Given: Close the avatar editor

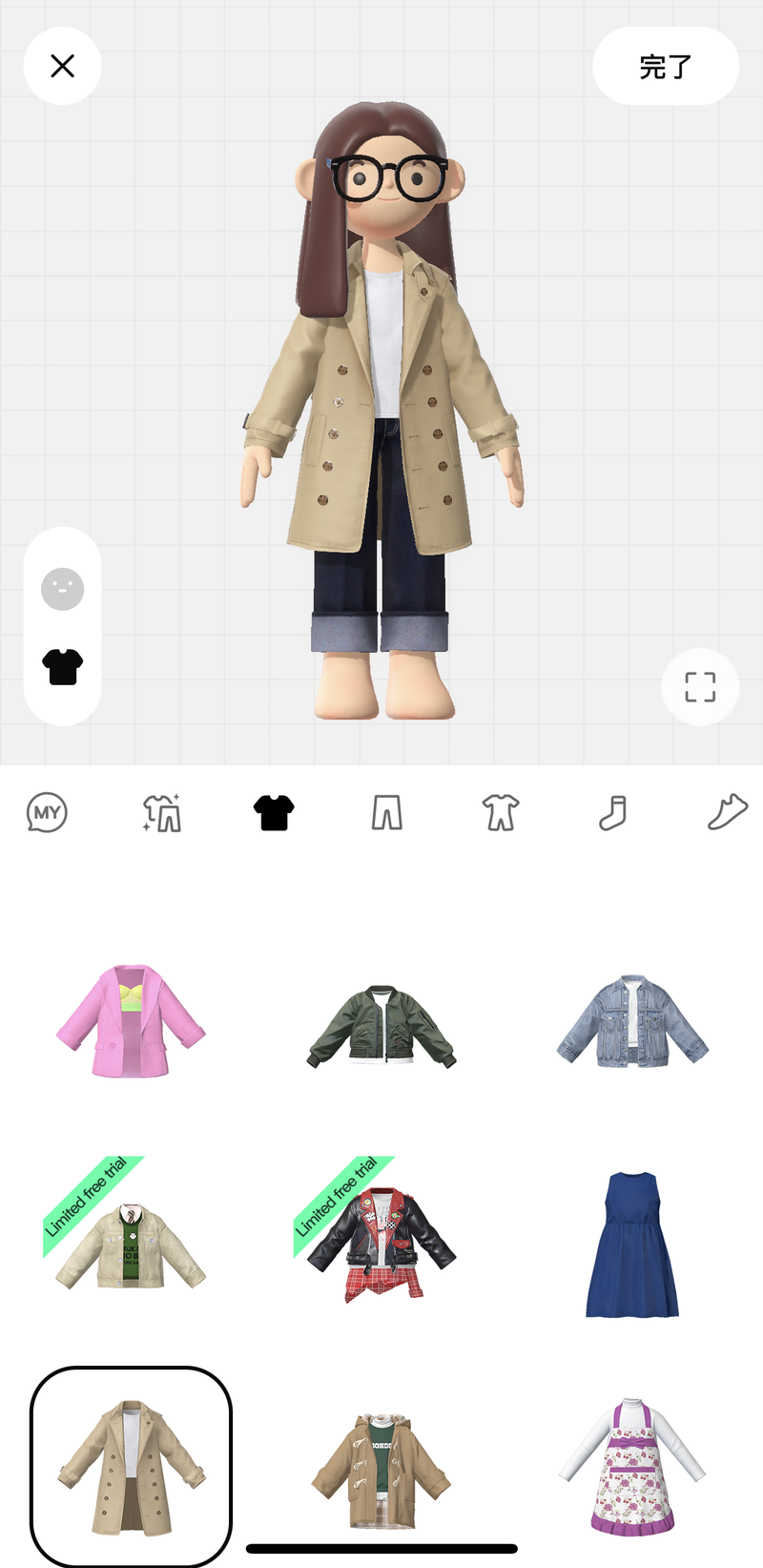Looking at the screenshot, I should point(62,66).
